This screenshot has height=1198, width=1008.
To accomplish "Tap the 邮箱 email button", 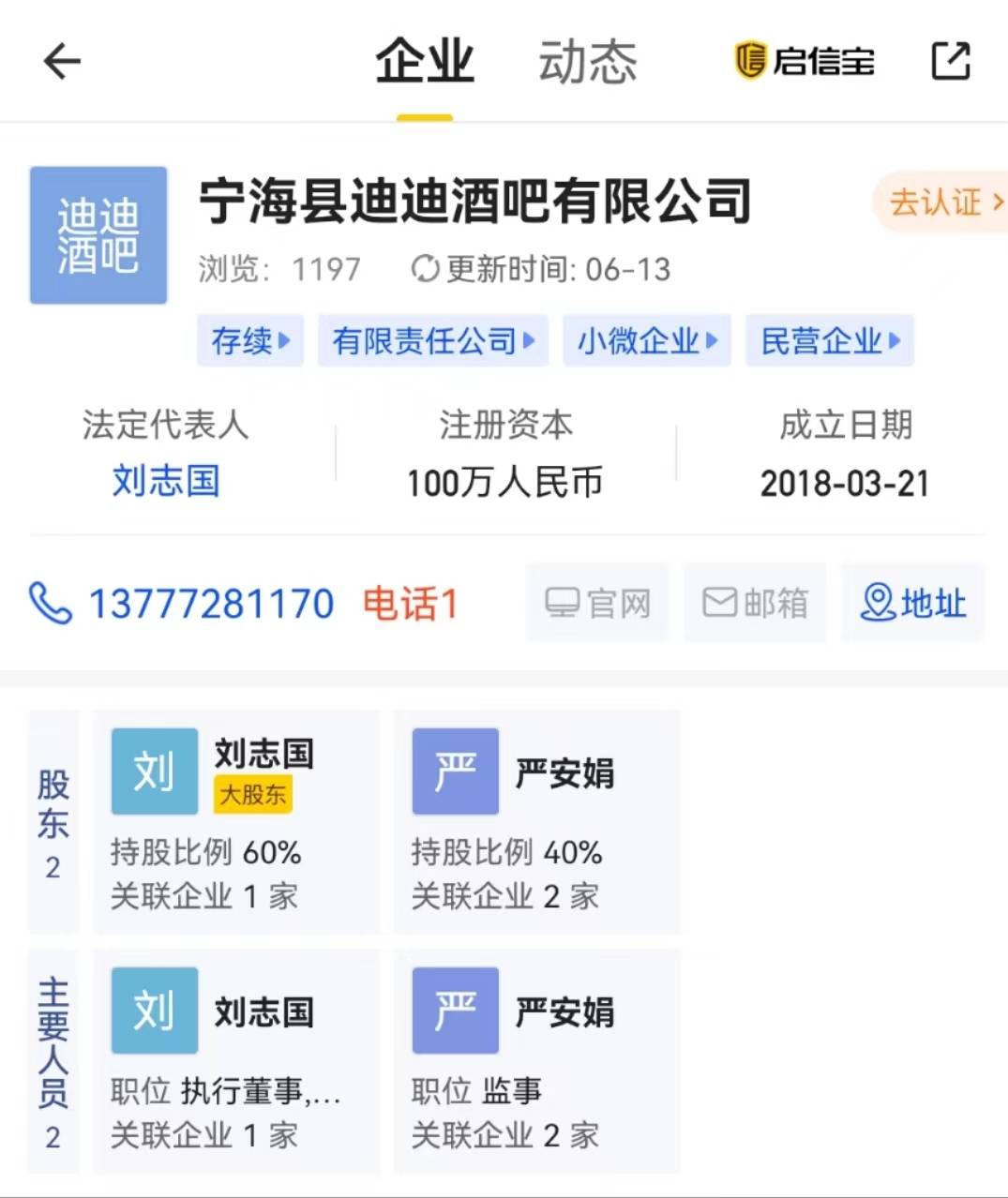I will [755, 603].
